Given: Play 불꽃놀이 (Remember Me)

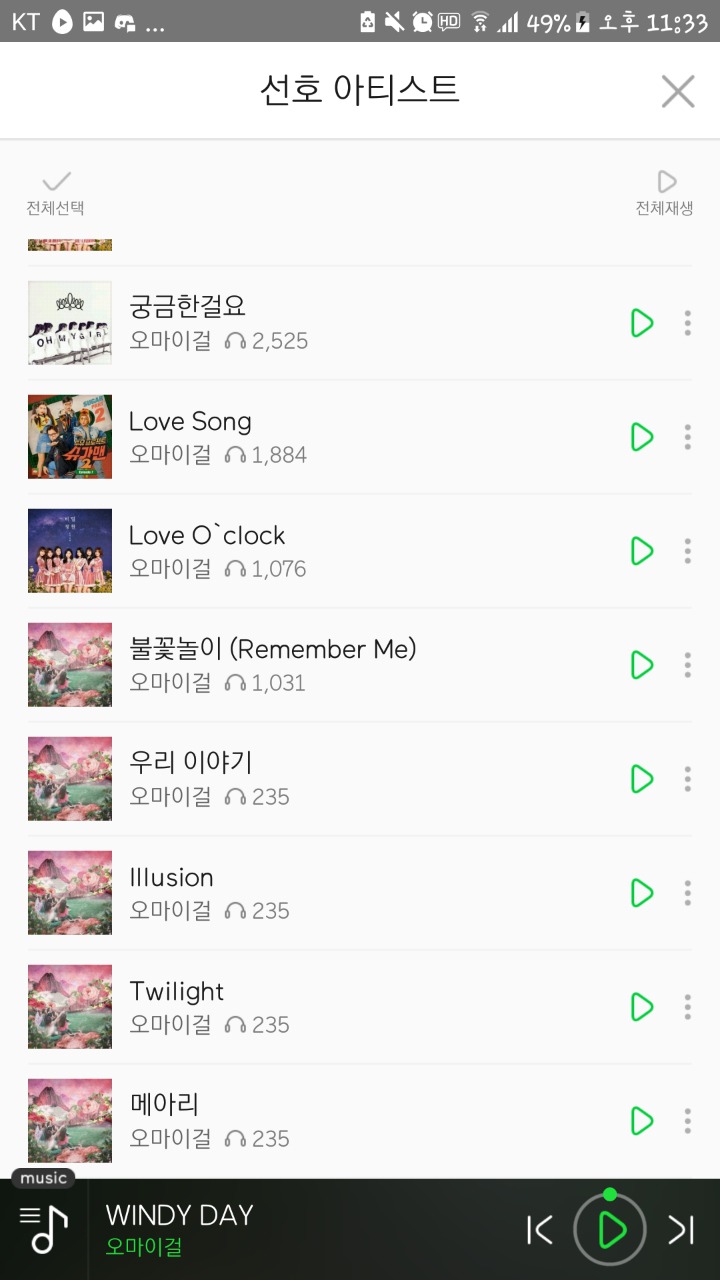Looking at the screenshot, I should tap(641, 665).
